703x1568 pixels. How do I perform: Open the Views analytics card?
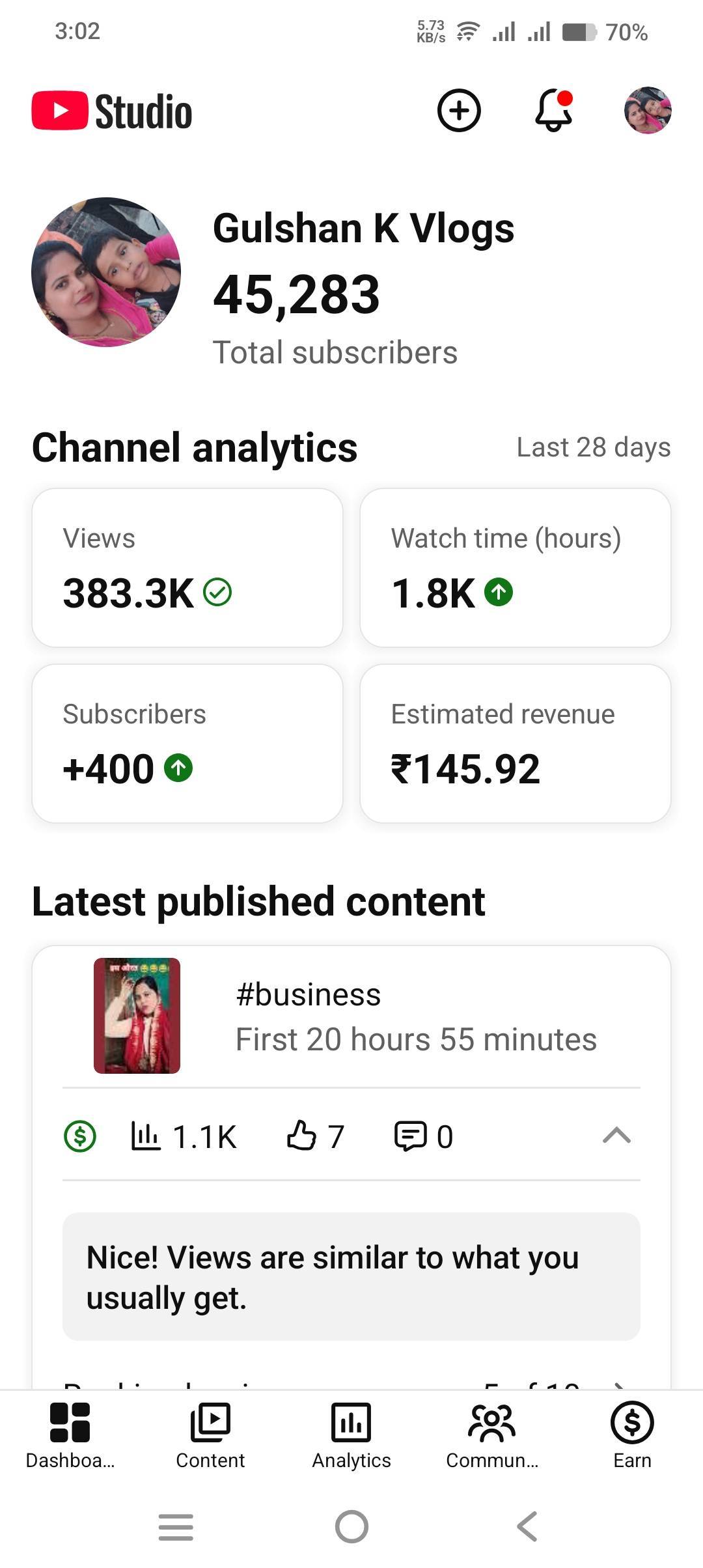tap(187, 567)
